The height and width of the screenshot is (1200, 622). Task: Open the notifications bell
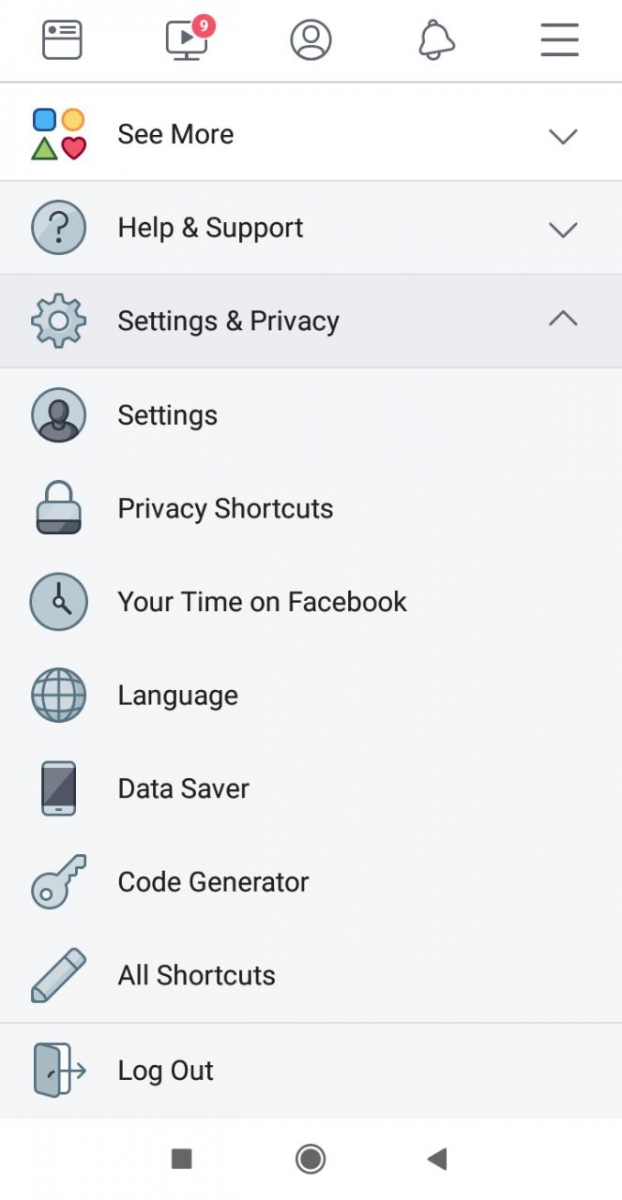(436, 40)
